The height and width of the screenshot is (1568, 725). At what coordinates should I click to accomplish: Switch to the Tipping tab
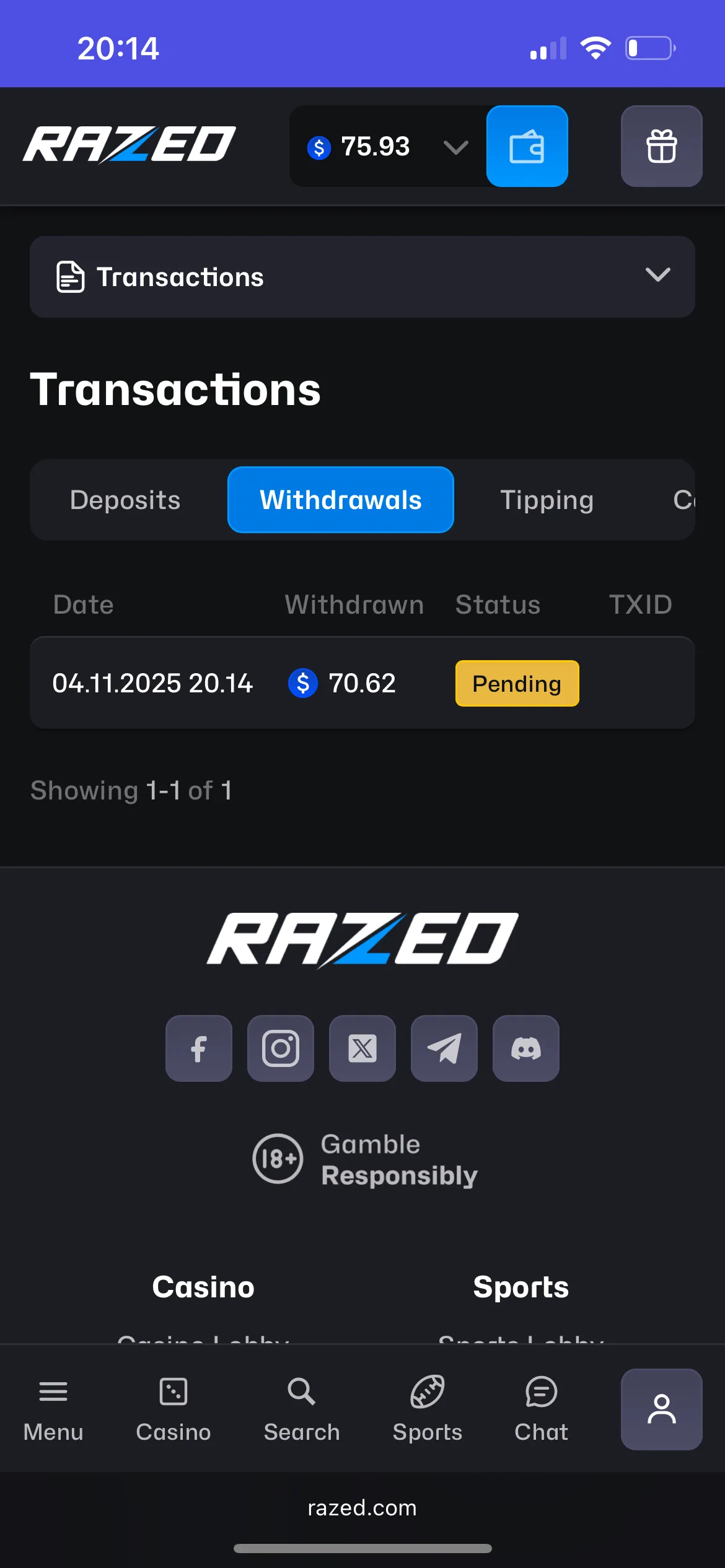pos(547,500)
